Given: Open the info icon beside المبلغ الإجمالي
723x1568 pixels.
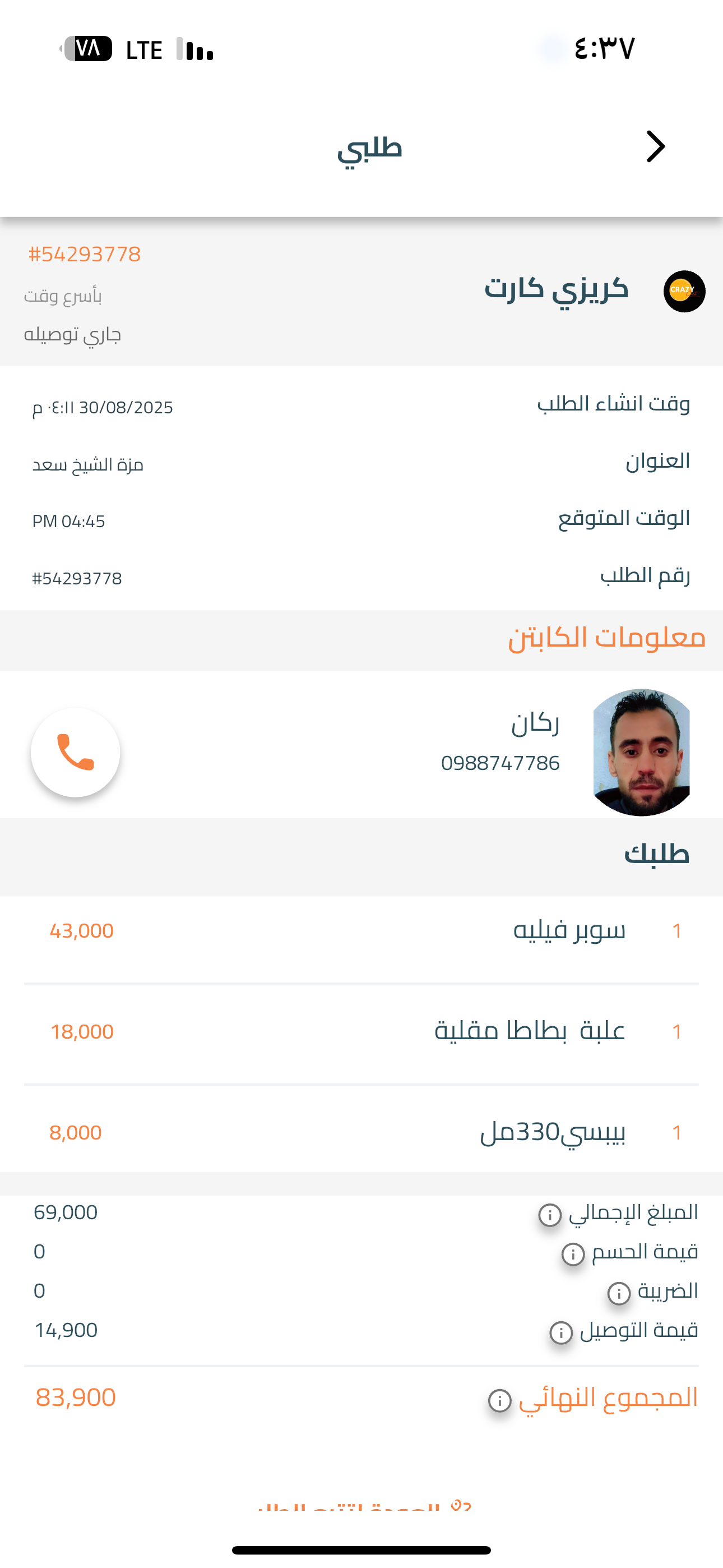Looking at the screenshot, I should [x=550, y=1215].
